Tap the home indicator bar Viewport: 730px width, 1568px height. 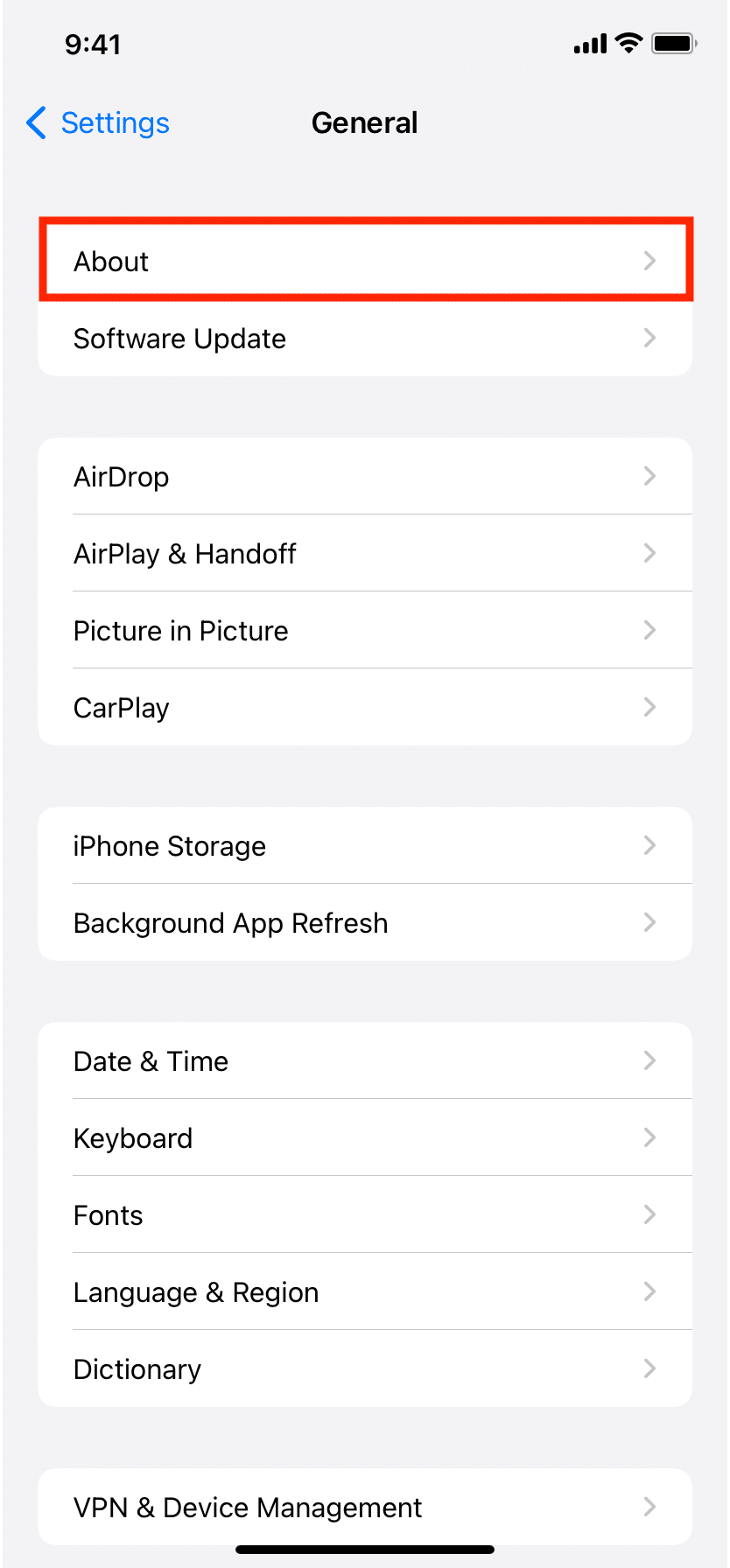365,1547
